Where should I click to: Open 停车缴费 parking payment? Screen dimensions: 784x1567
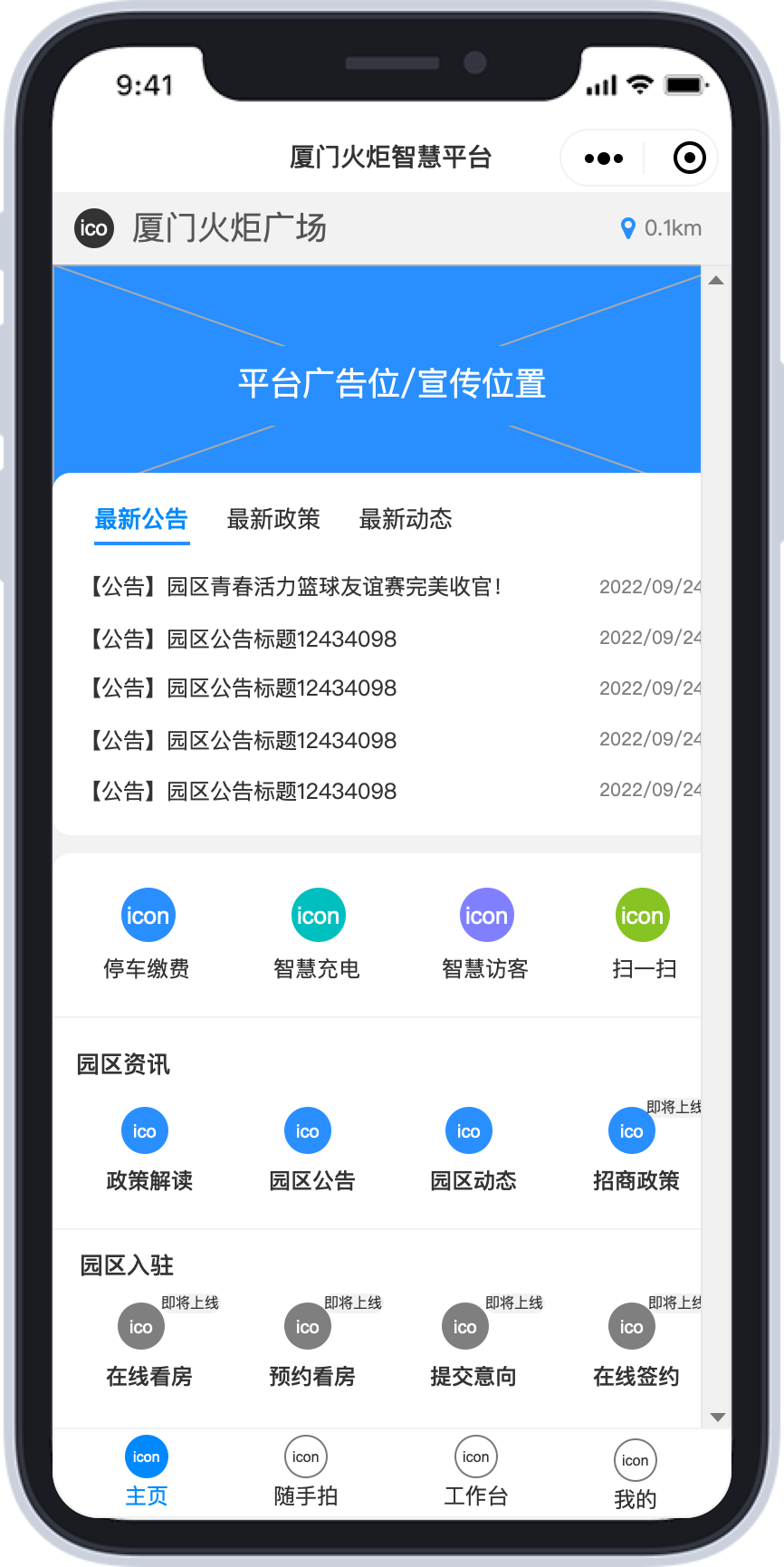tap(148, 933)
